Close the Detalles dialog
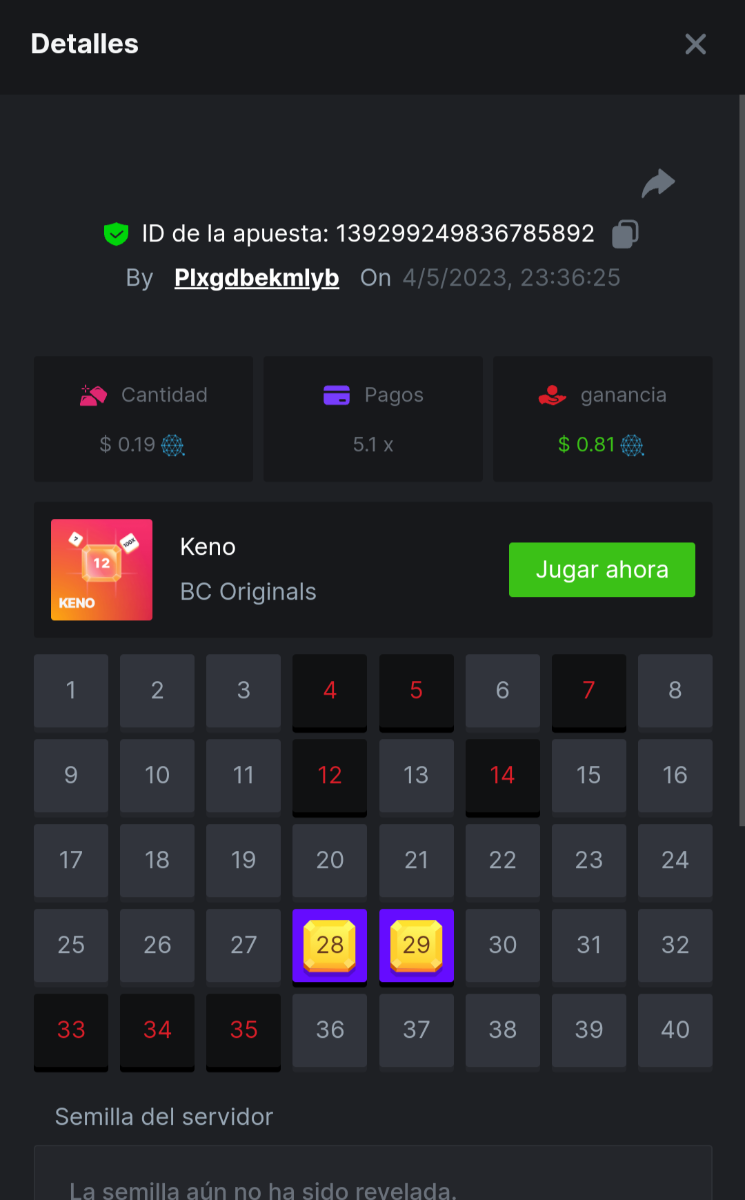 point(695,44)
